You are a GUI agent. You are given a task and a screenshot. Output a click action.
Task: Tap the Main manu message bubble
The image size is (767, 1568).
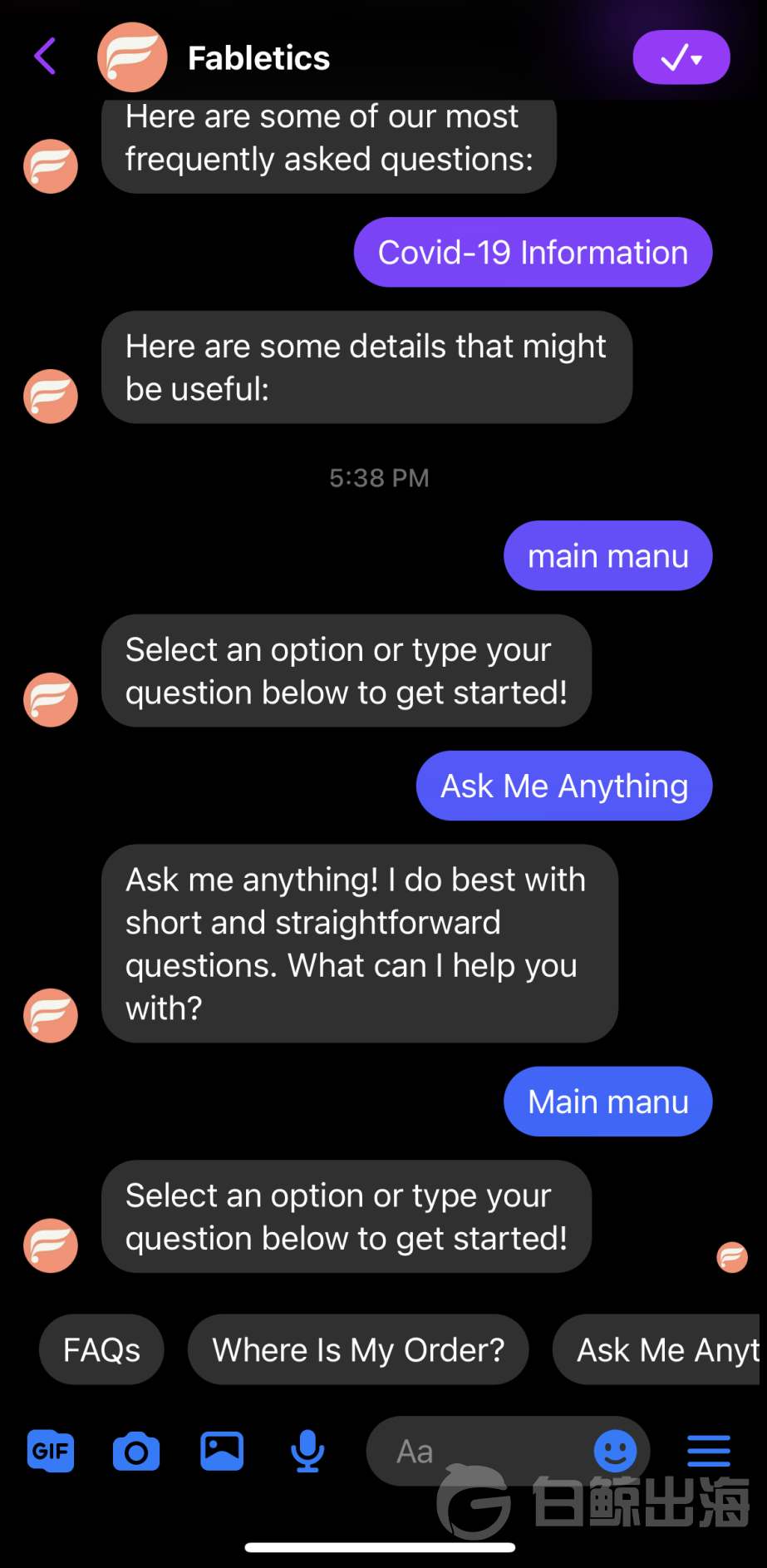point(607,1101)
